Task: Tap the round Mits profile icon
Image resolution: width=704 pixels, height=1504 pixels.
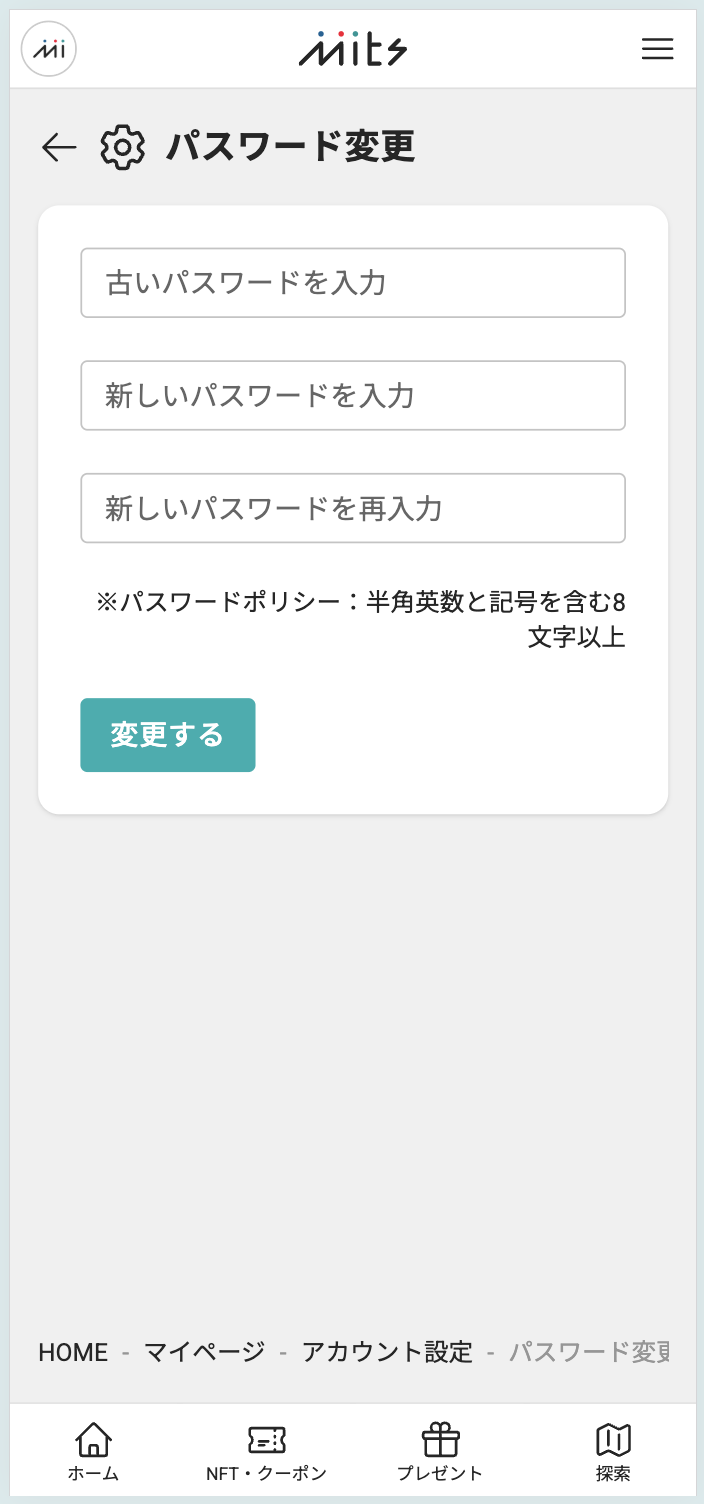Action: pos(49,49)
